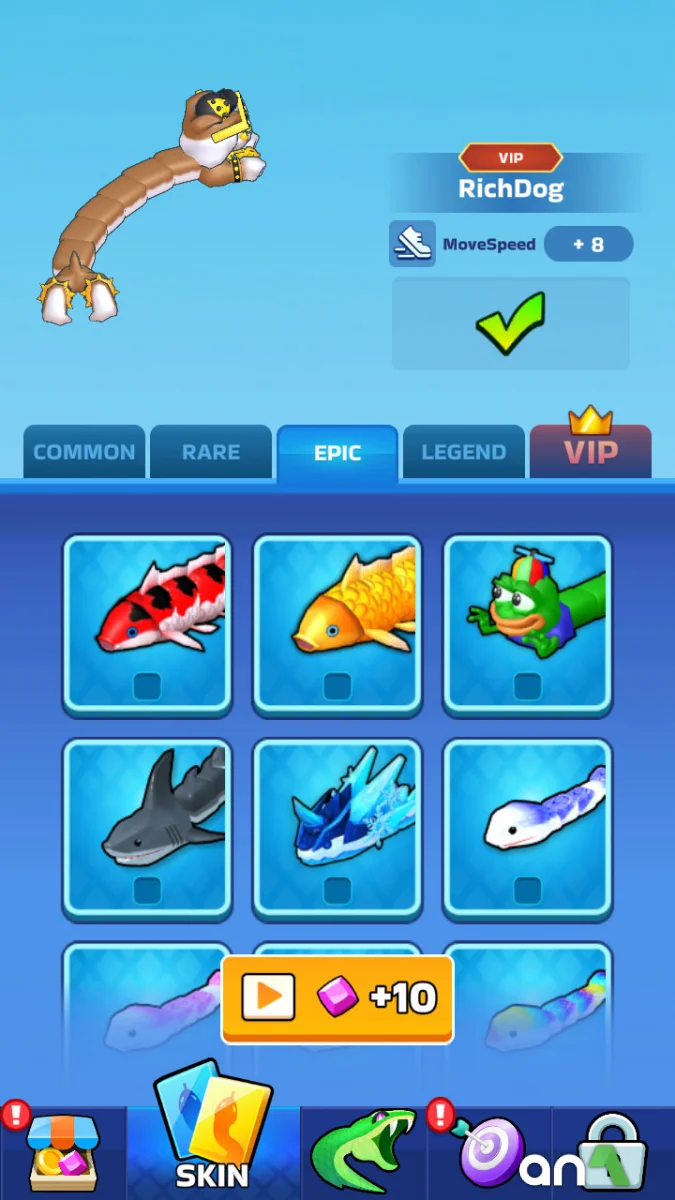Viewport: 675px width, 1200px height.
Task: Open the LEGEND skins tab
Action: (x=463, y=452)
